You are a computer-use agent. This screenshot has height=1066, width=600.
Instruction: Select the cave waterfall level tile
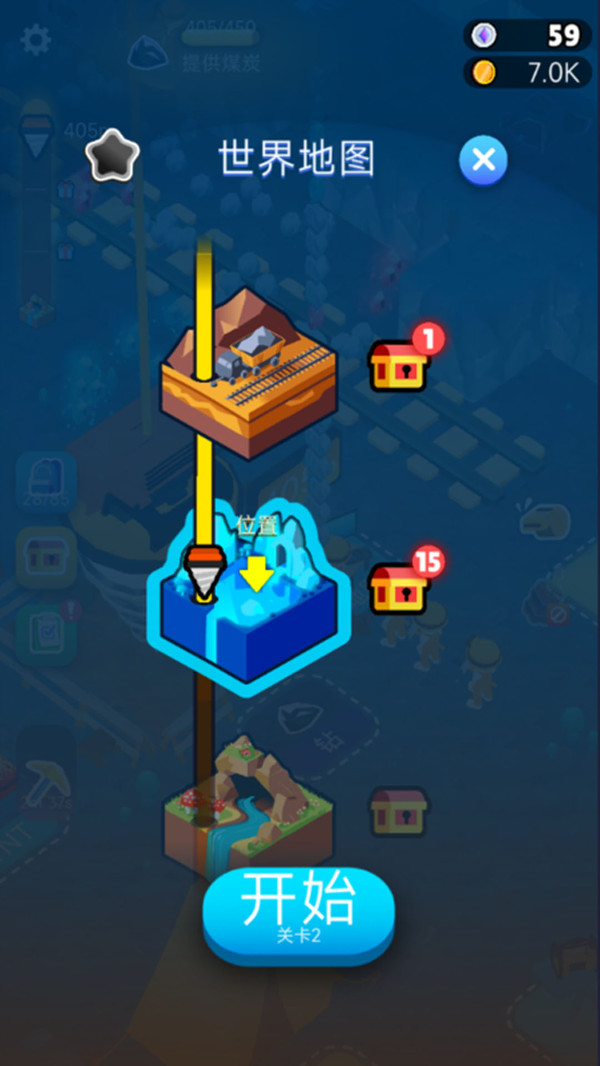click(x=248, y=800)
